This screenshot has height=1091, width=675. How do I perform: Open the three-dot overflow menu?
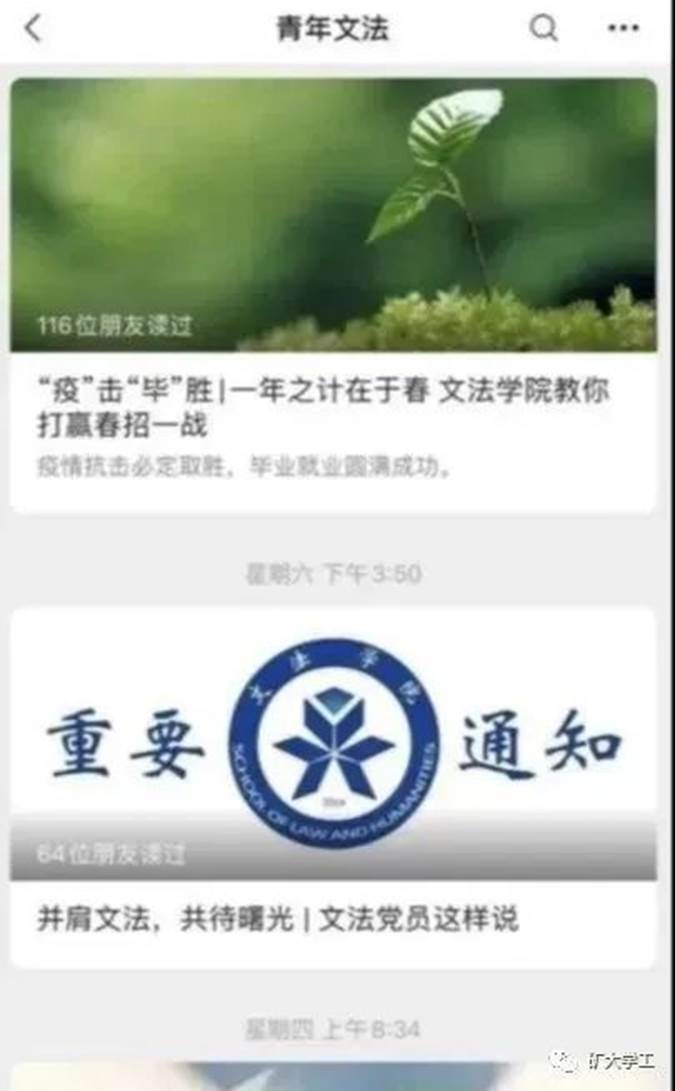(x=622, y=29)
